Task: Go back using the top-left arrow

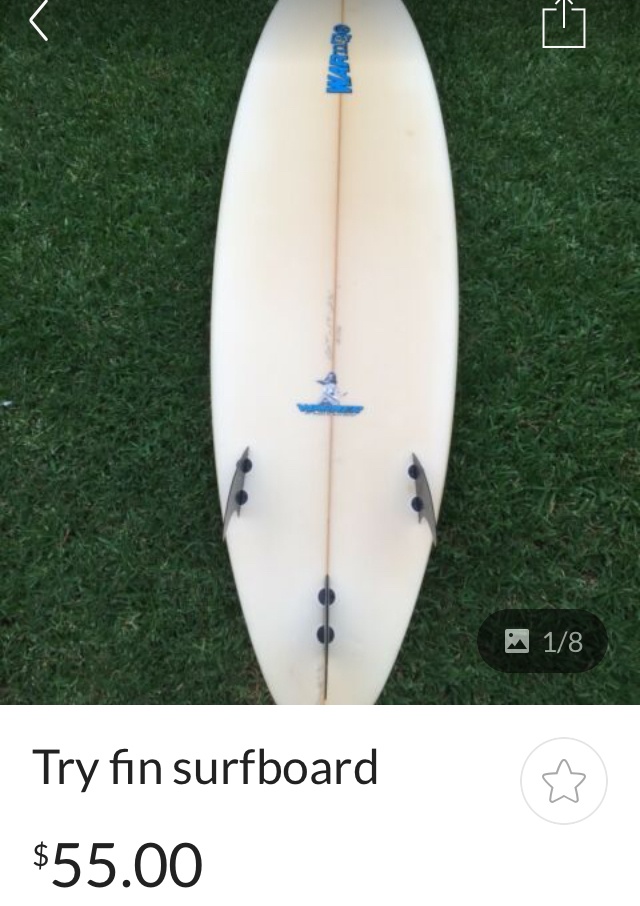Action: click(x=39, y=21)
